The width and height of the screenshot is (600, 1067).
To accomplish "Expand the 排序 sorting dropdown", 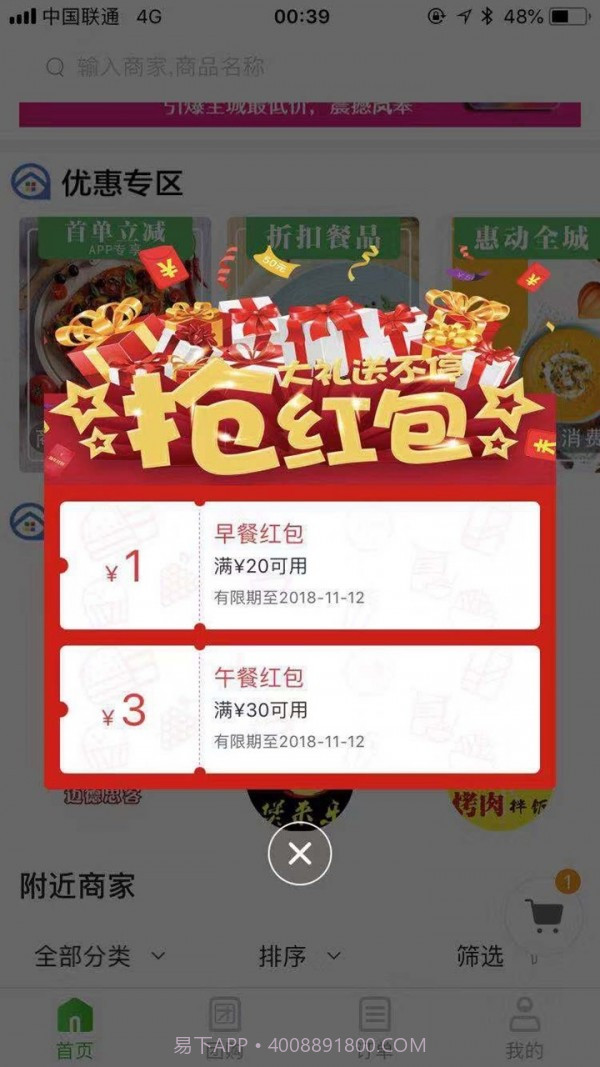I will pyautogui.click(x=299, y=956).
